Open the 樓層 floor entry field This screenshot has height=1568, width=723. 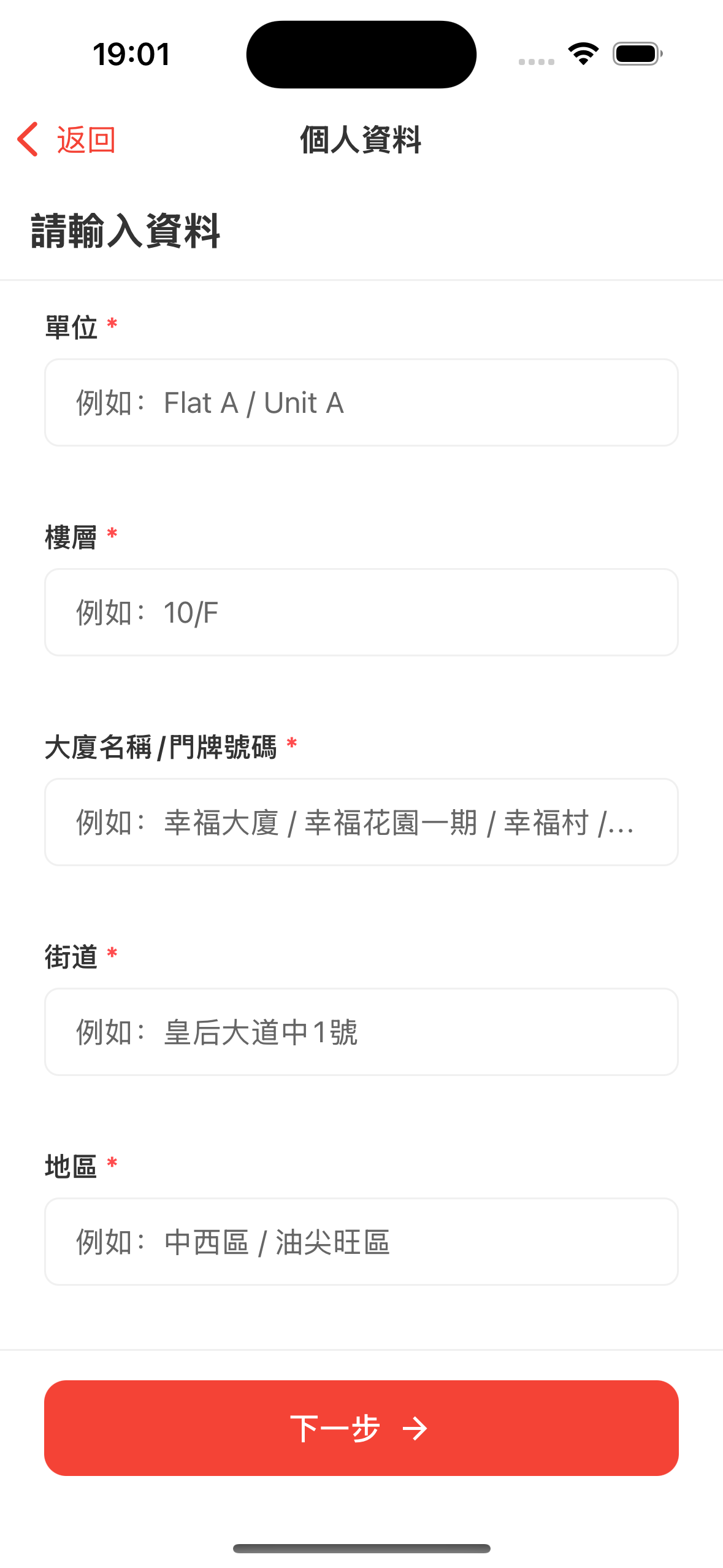(361, 612)
